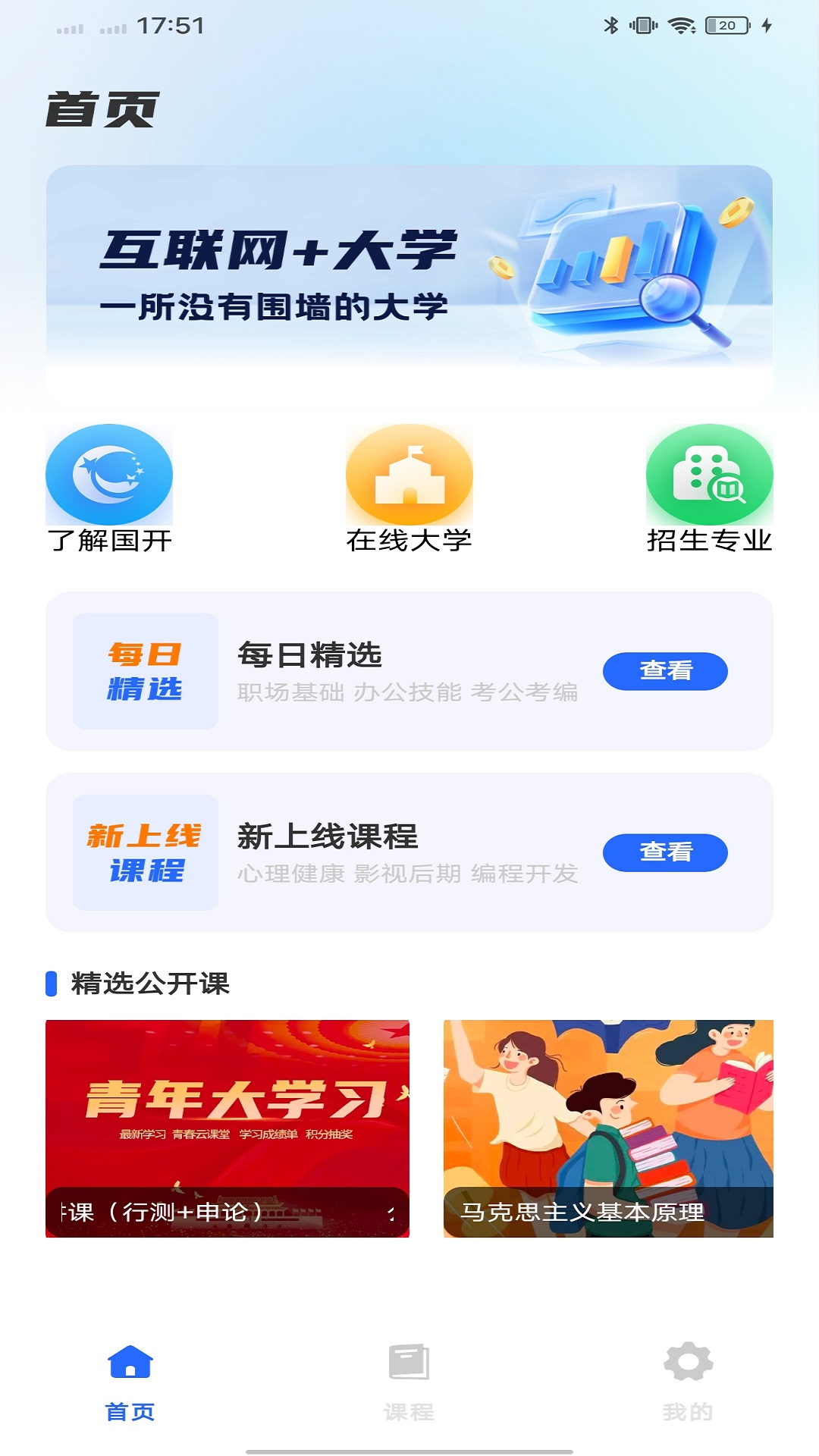The height and width of the screenshot is (1456, 819).
Task: Click 查看 next to 每日精选
Action: tap(665, 672)
